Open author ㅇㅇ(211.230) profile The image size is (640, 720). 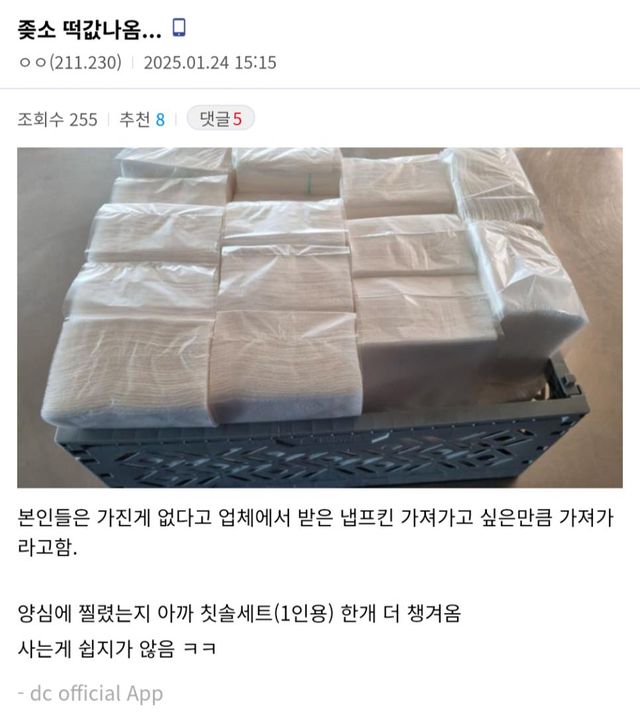click(x=70, y=63)
